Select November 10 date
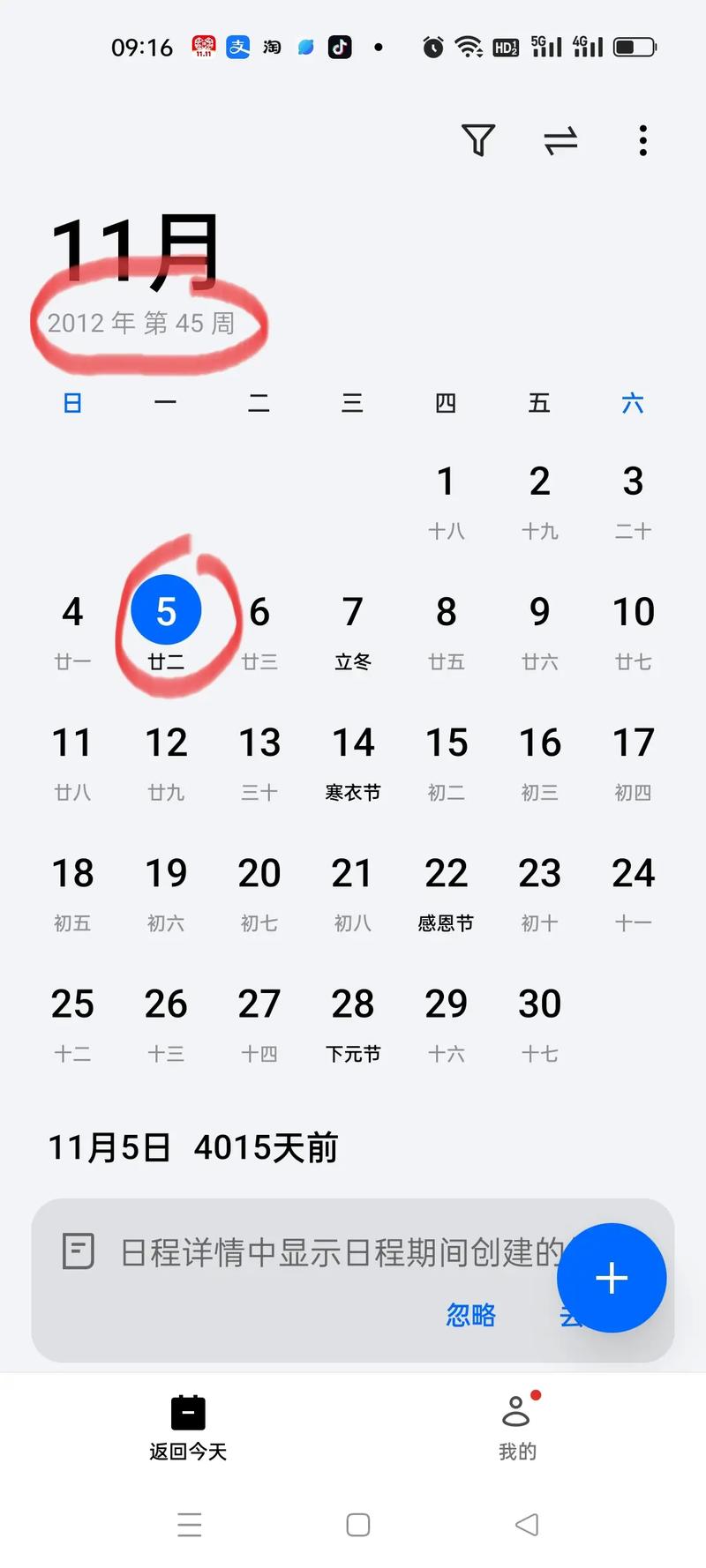This screenshot has height=1568, width=706. (x=633, y=630)
